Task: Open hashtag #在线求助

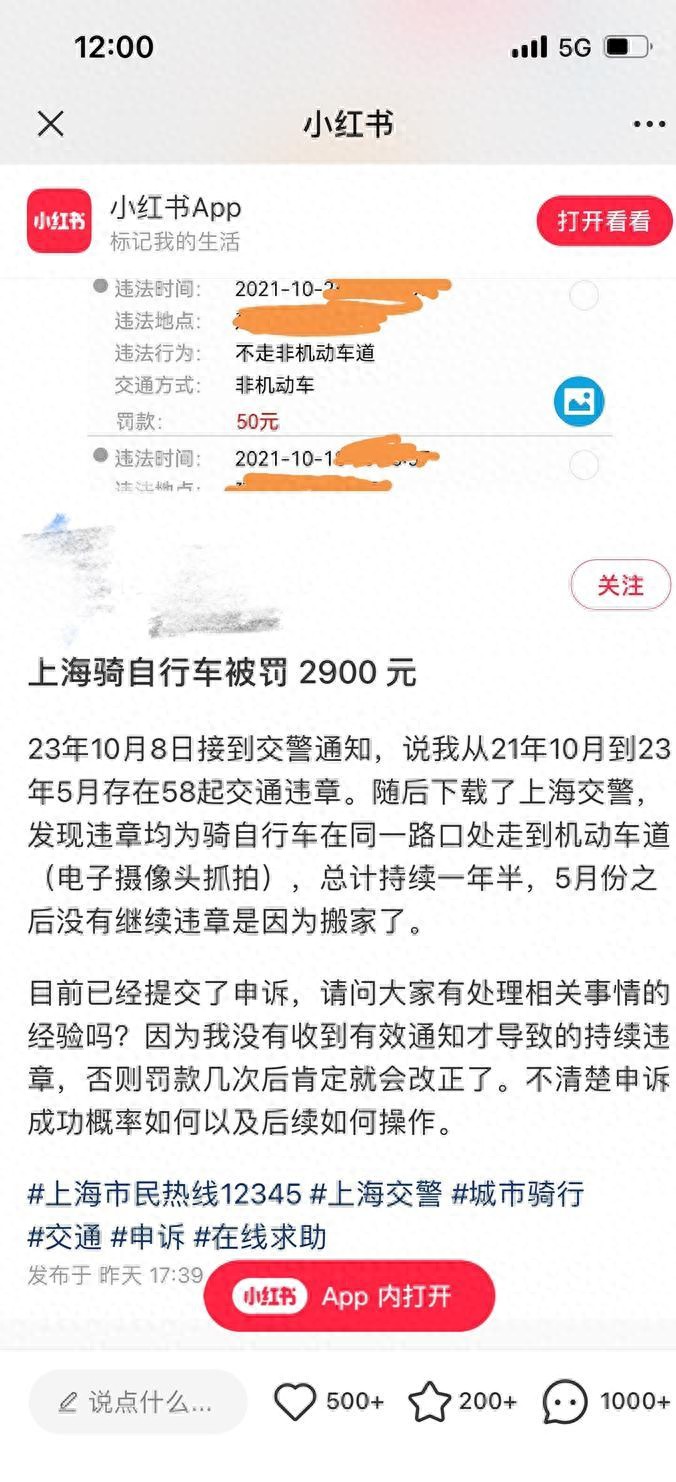Action: (260, 1236)
